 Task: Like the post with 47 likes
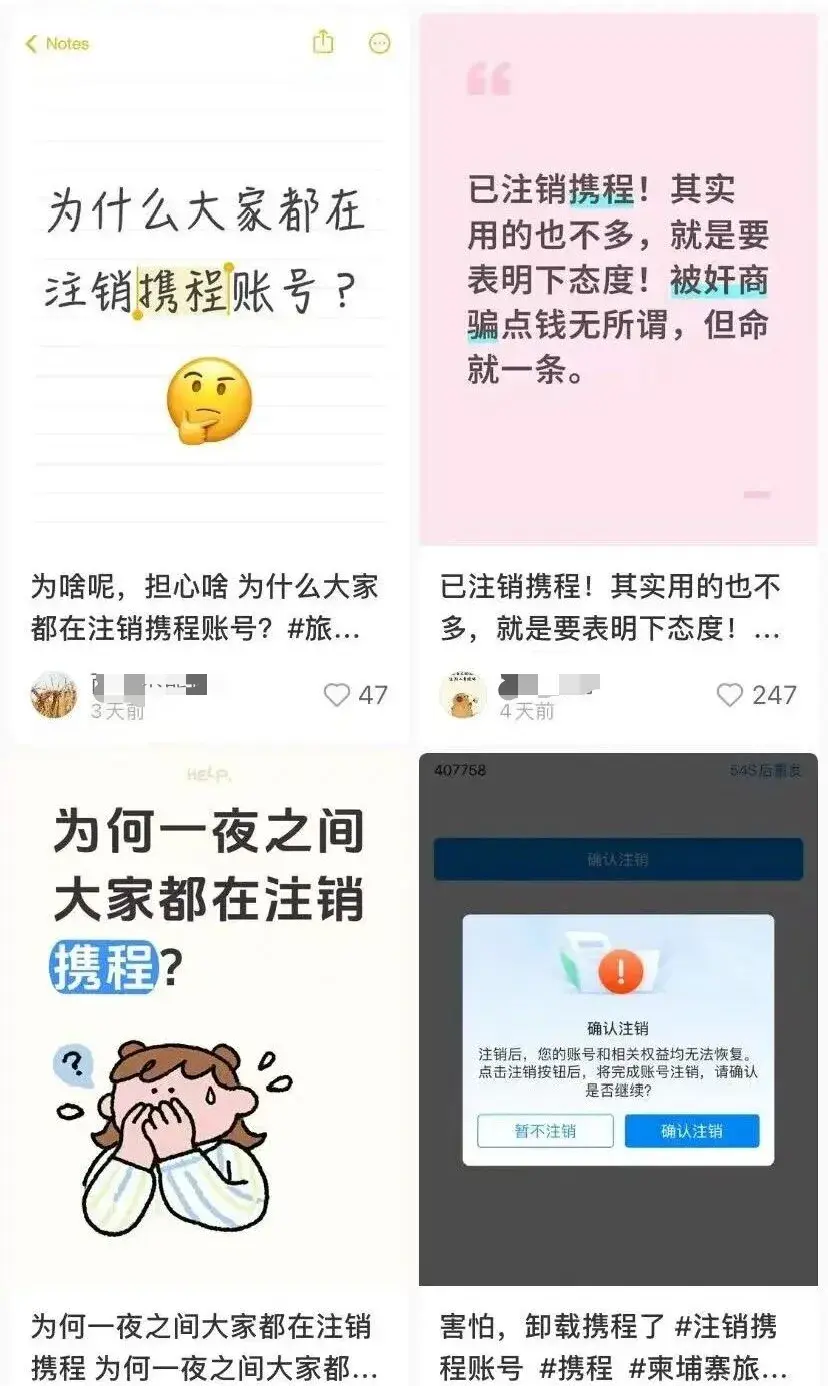(x=338, y=695)
